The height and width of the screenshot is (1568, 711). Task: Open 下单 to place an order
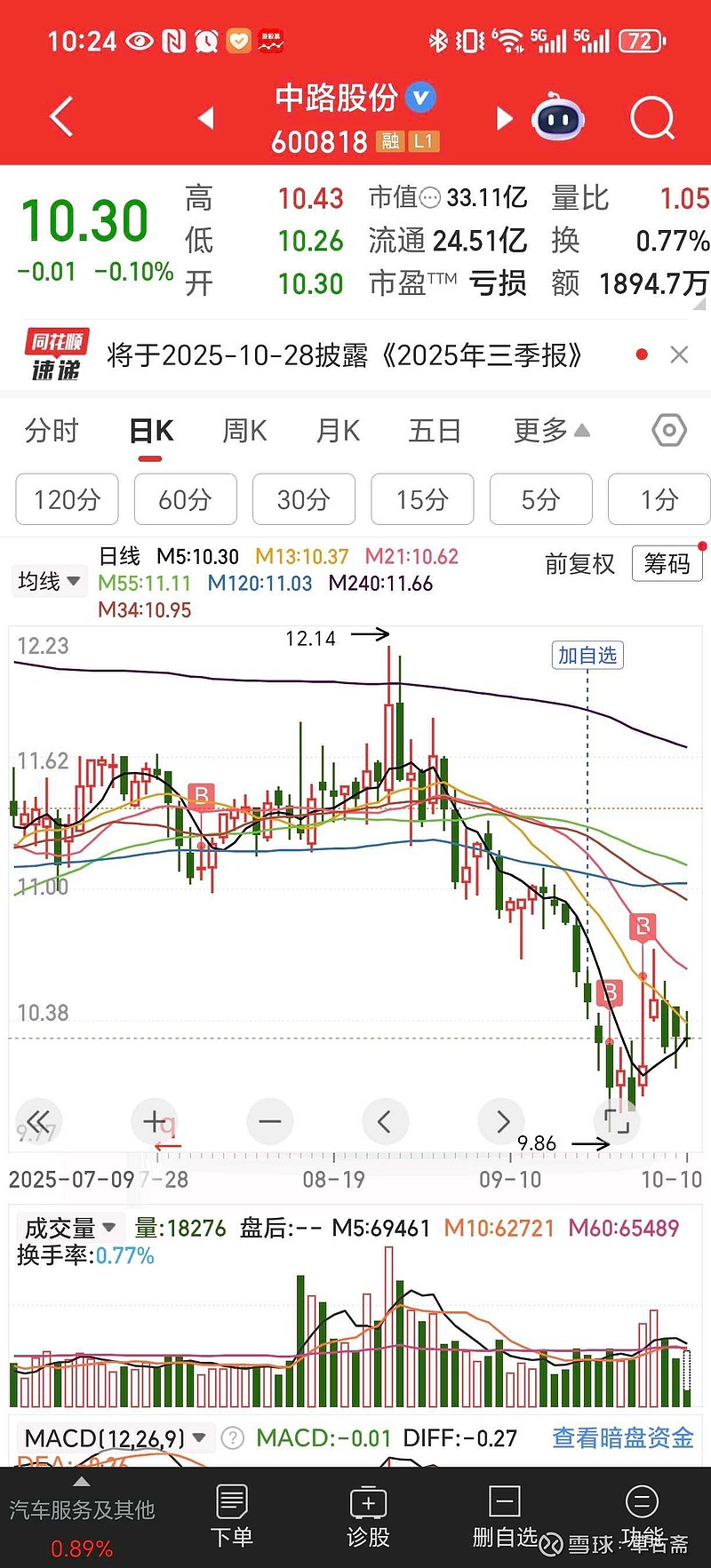click(x=231, y=1516)
